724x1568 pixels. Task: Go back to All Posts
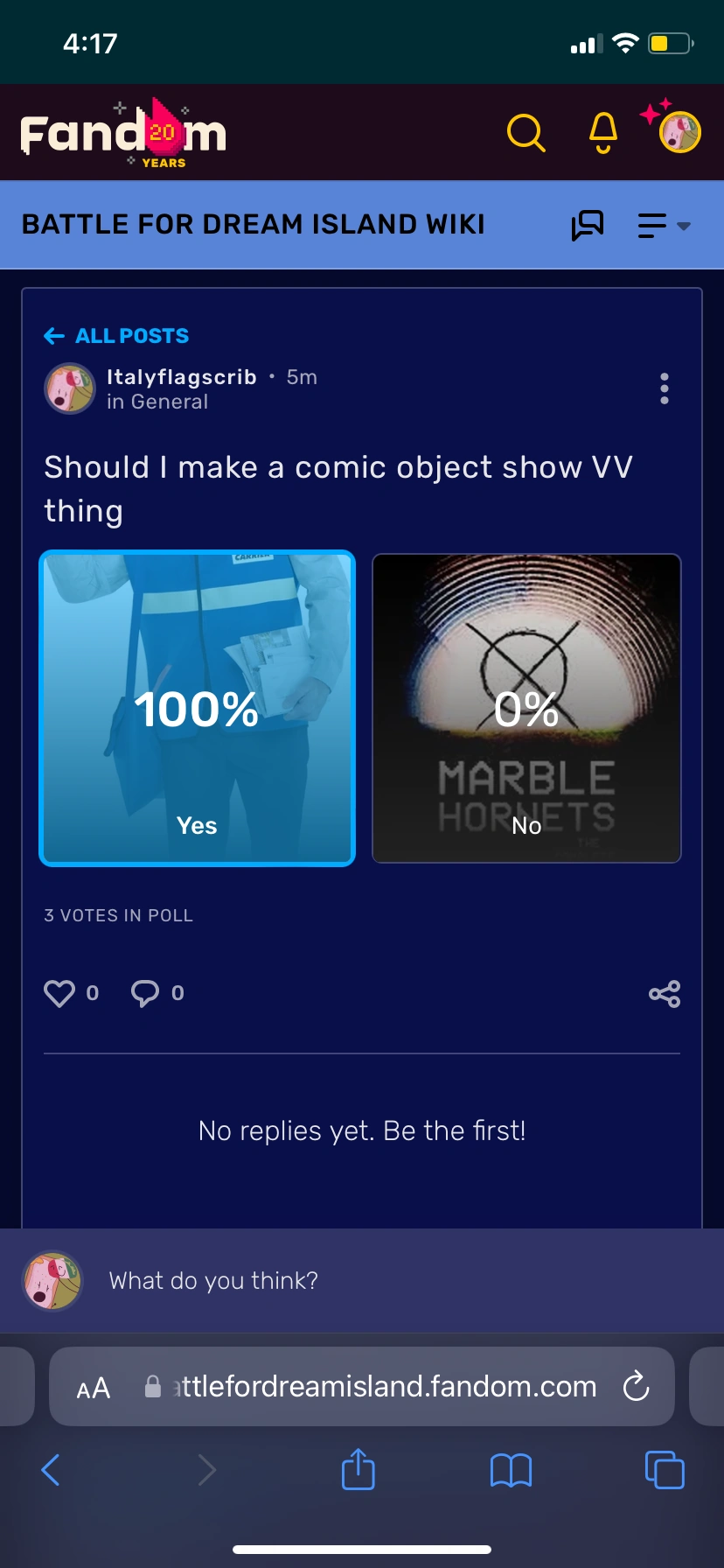[x=117, y=336]
